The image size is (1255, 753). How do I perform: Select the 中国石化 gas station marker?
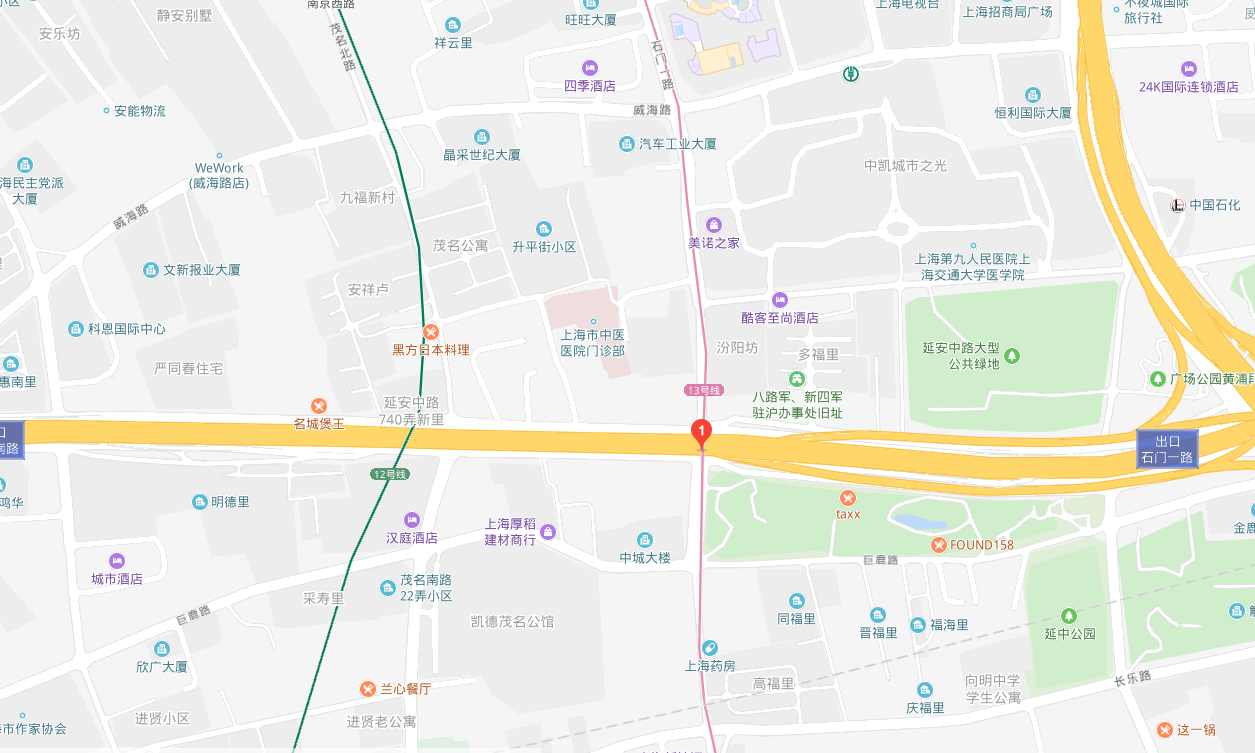(1178, 205)
